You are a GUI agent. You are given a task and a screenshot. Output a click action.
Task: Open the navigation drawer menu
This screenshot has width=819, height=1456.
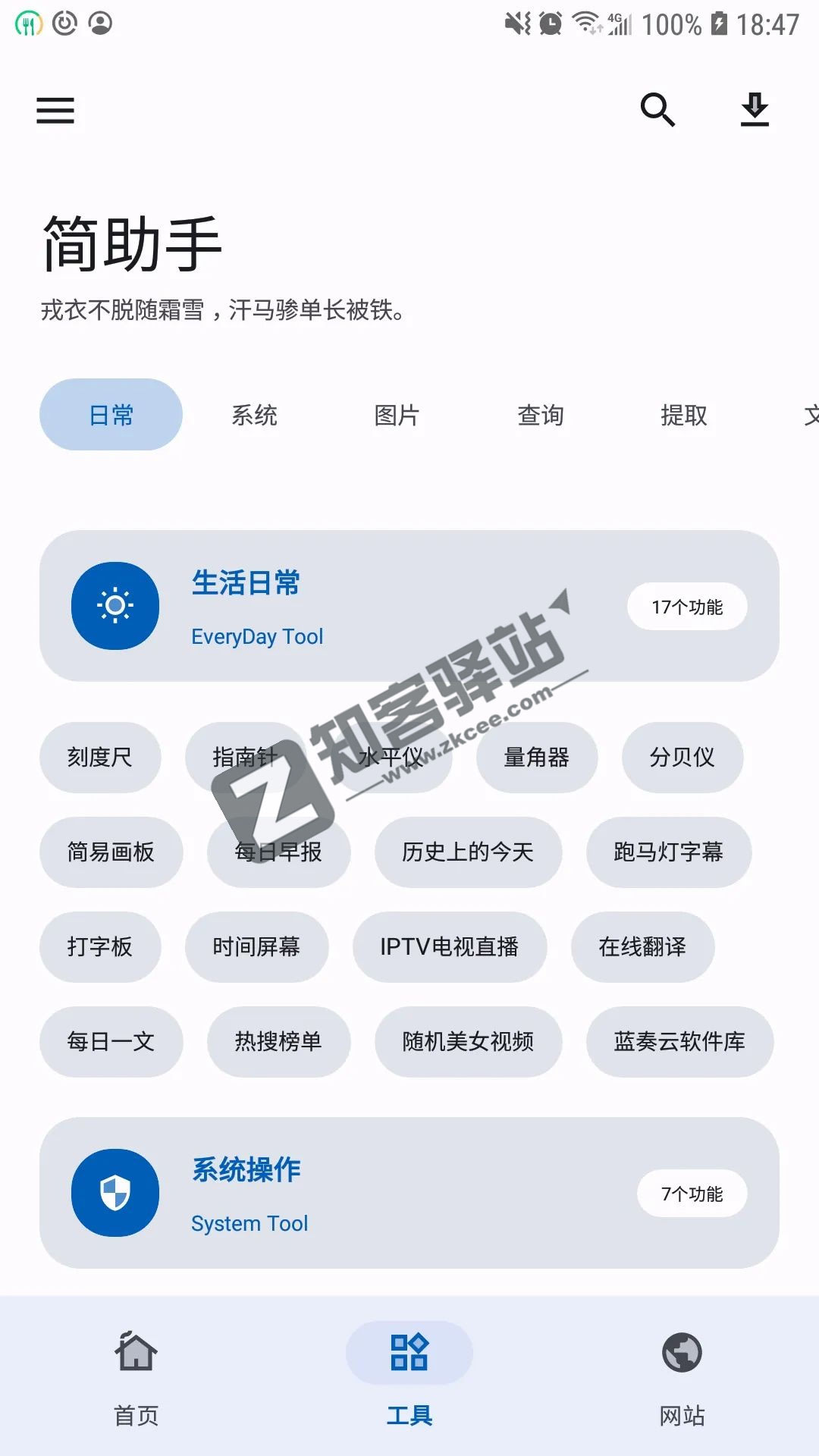[x=55, y=111]
